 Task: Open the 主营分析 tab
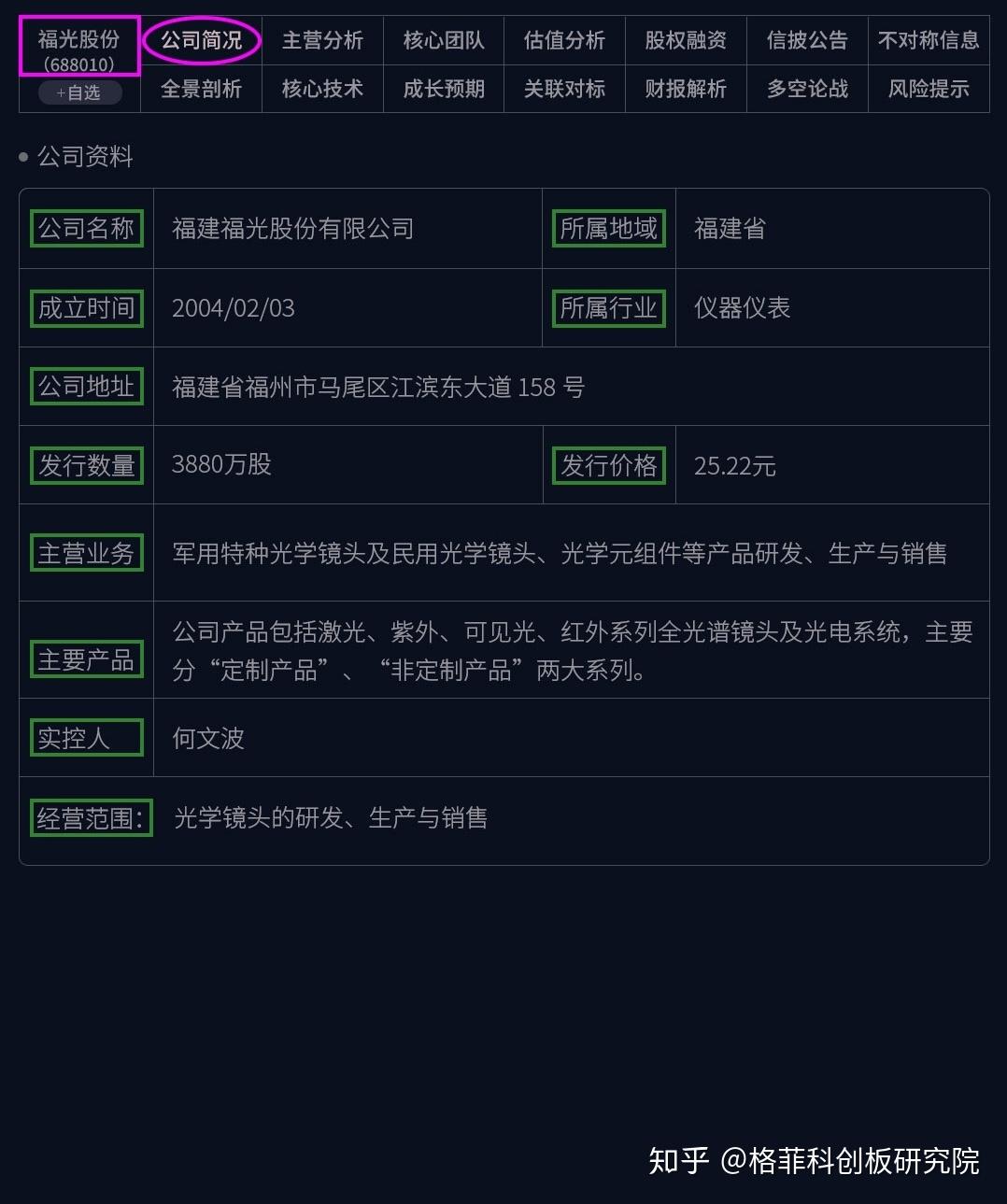(322, 40)
